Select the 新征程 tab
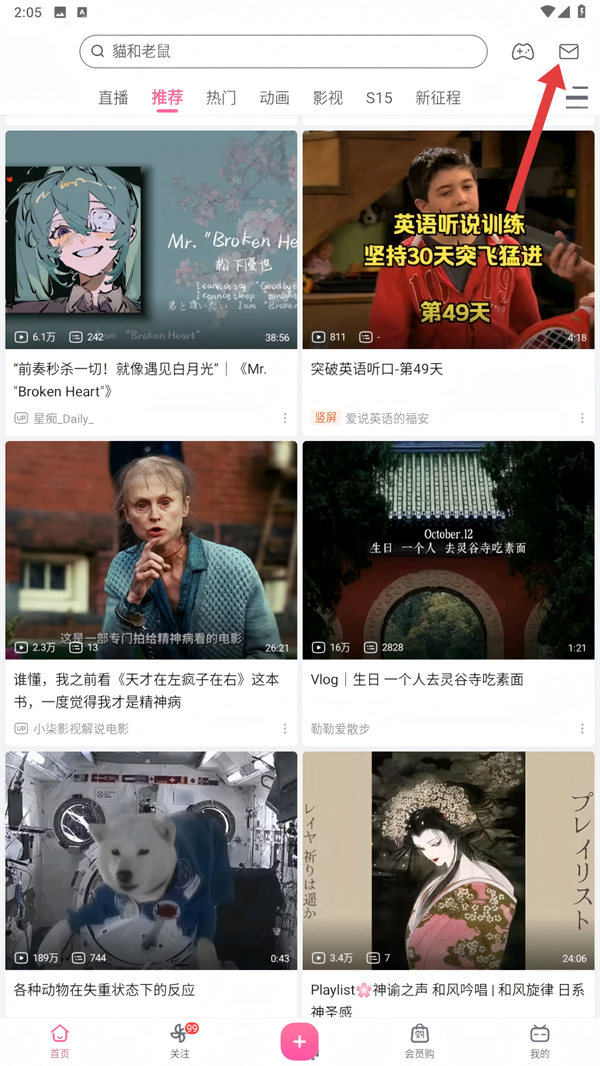Image resolution: width=600 pixels, height=1066 pixels. click(x=438, y=98)
